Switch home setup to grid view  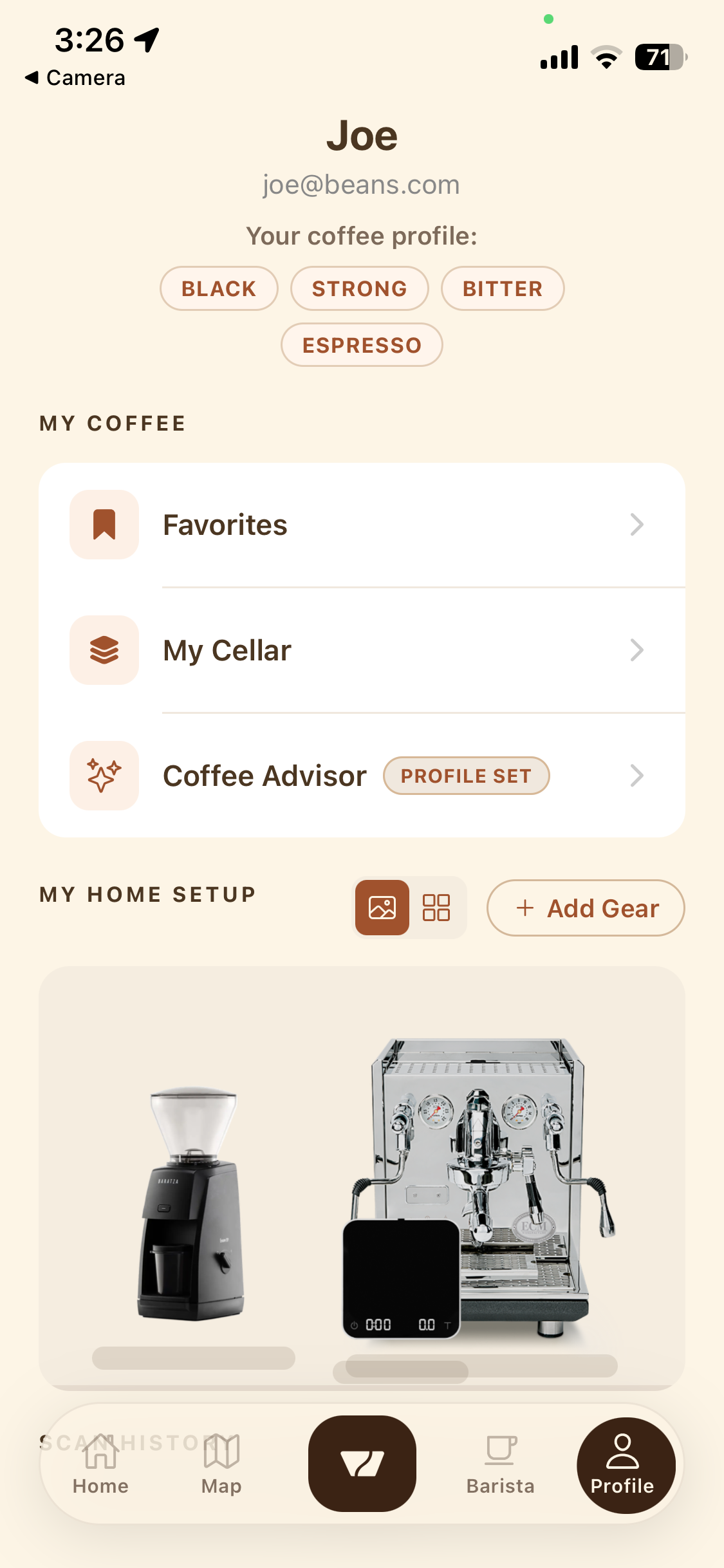point(437,908)
